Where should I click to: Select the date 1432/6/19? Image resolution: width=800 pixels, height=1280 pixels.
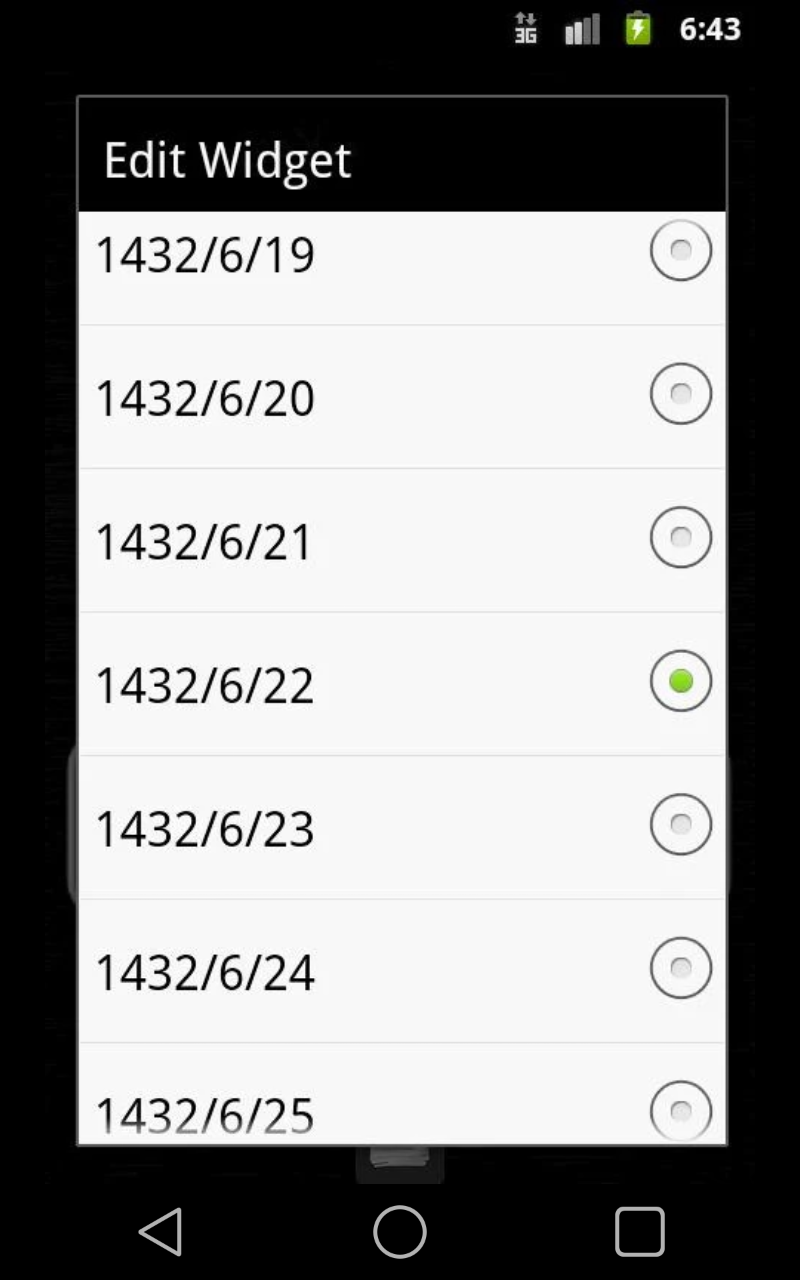click(400, 255)
